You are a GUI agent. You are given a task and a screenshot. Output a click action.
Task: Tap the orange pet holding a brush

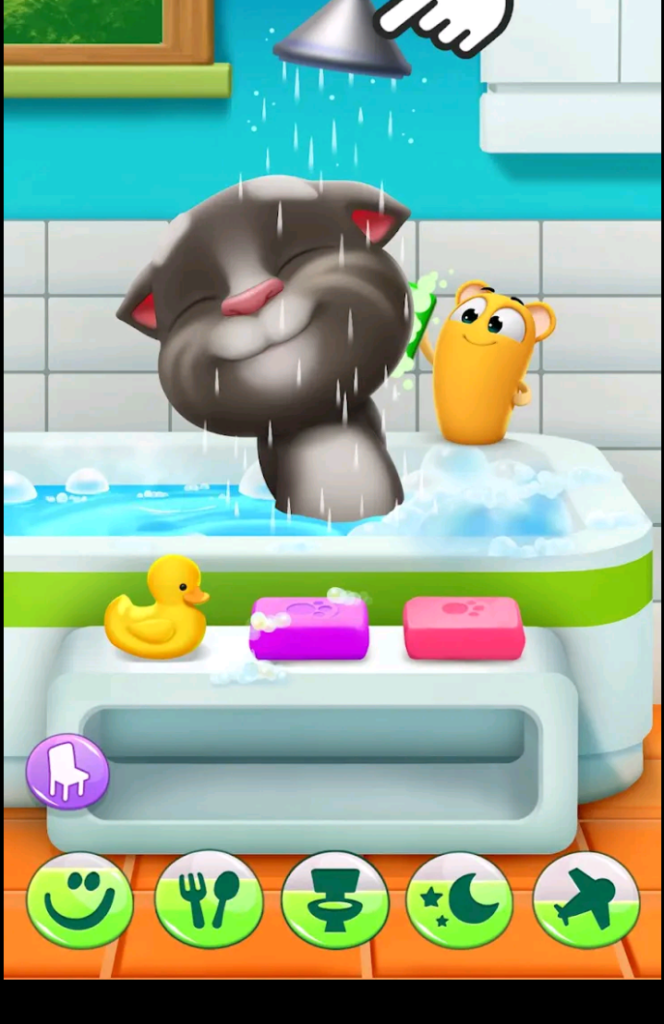(483, 362)
